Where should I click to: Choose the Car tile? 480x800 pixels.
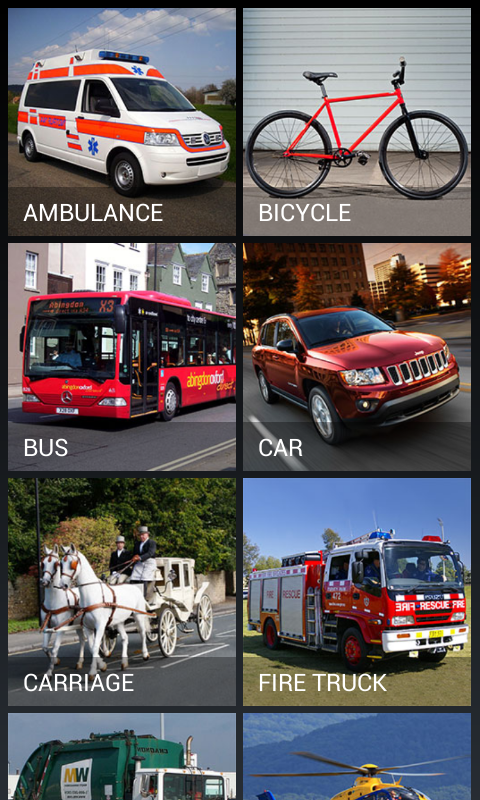[x=357, y=357]
